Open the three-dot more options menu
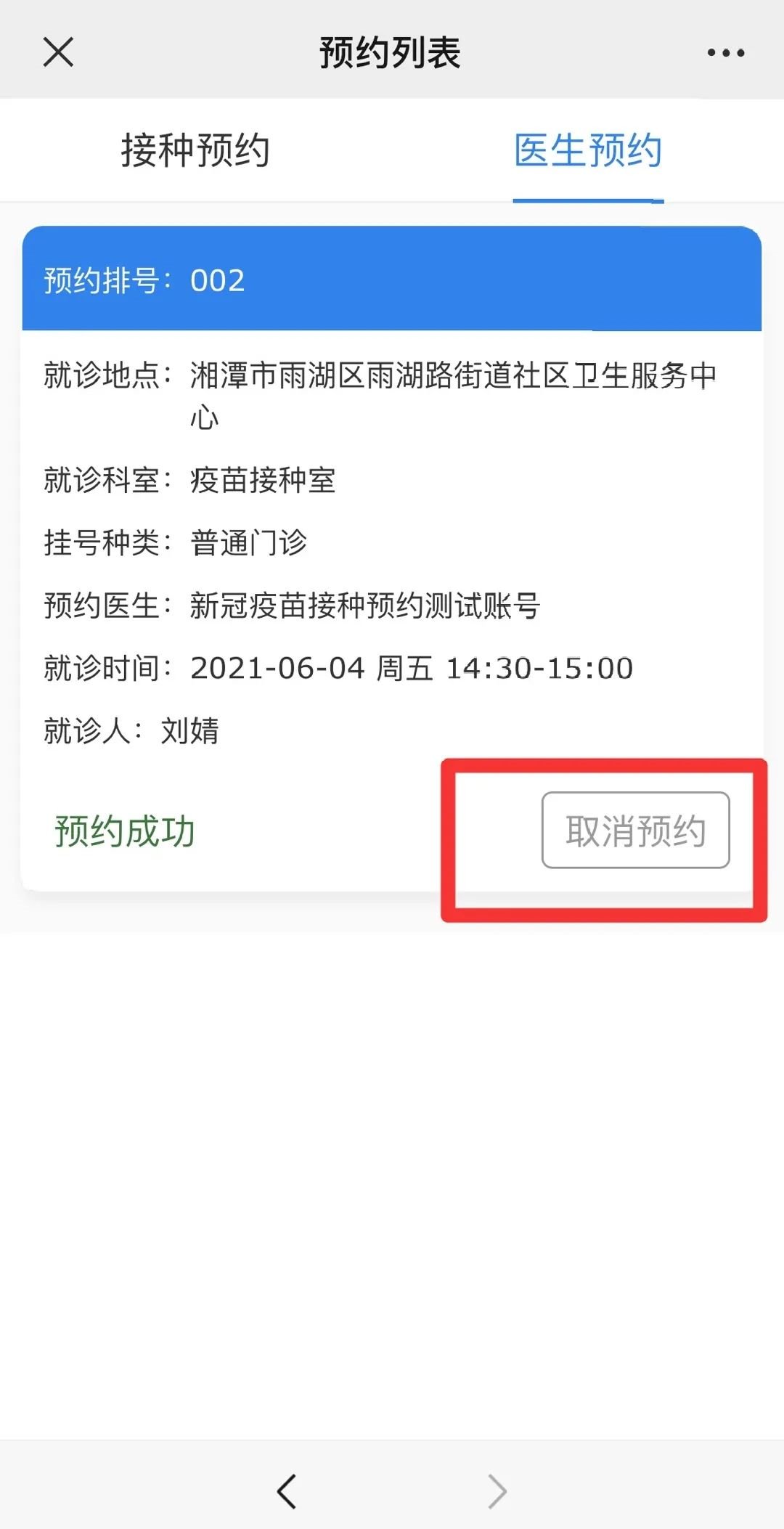784x1529 pixels. 725,52
